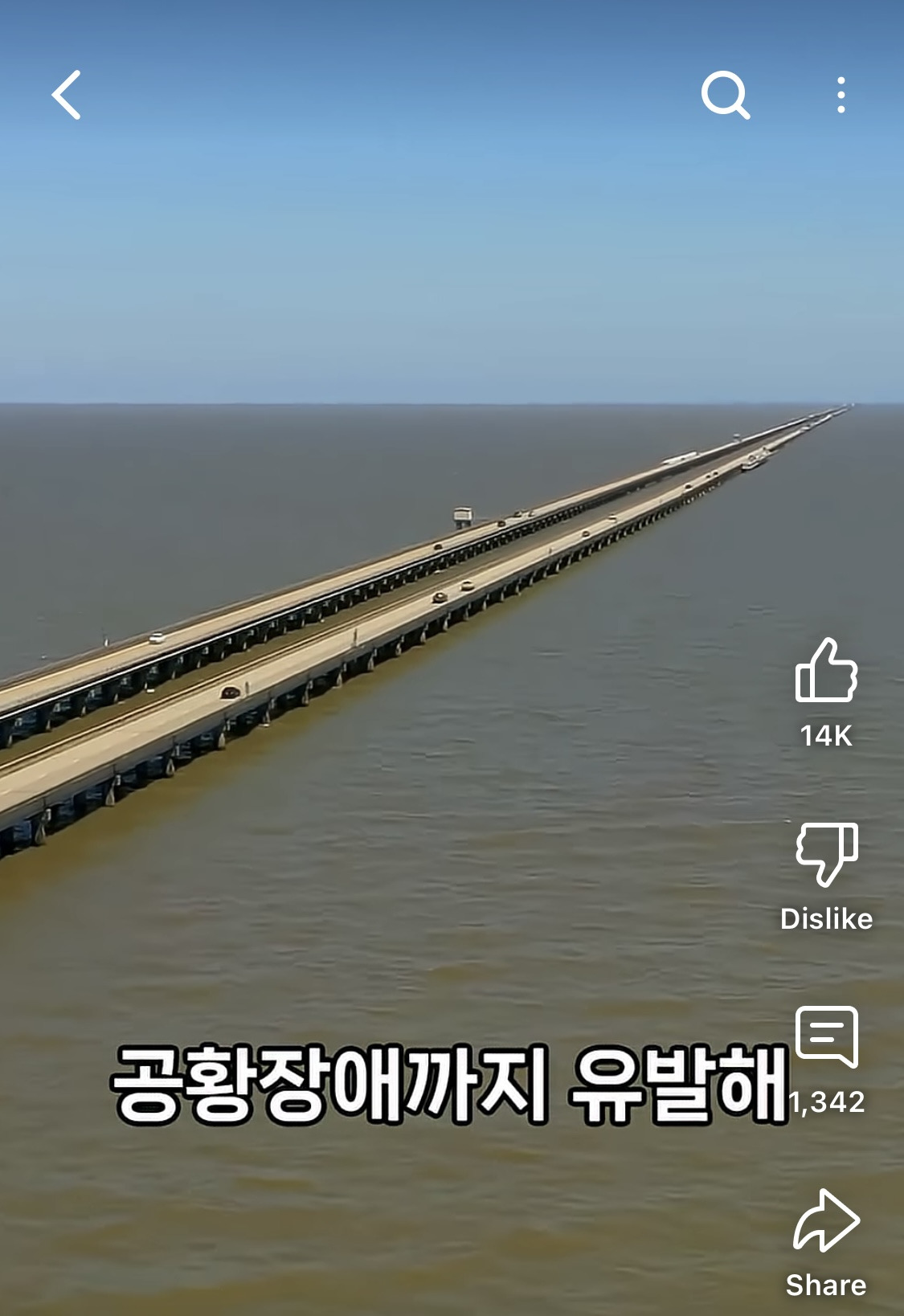
Task: Dislike this Short video
Action: click(x=826, y=854)
